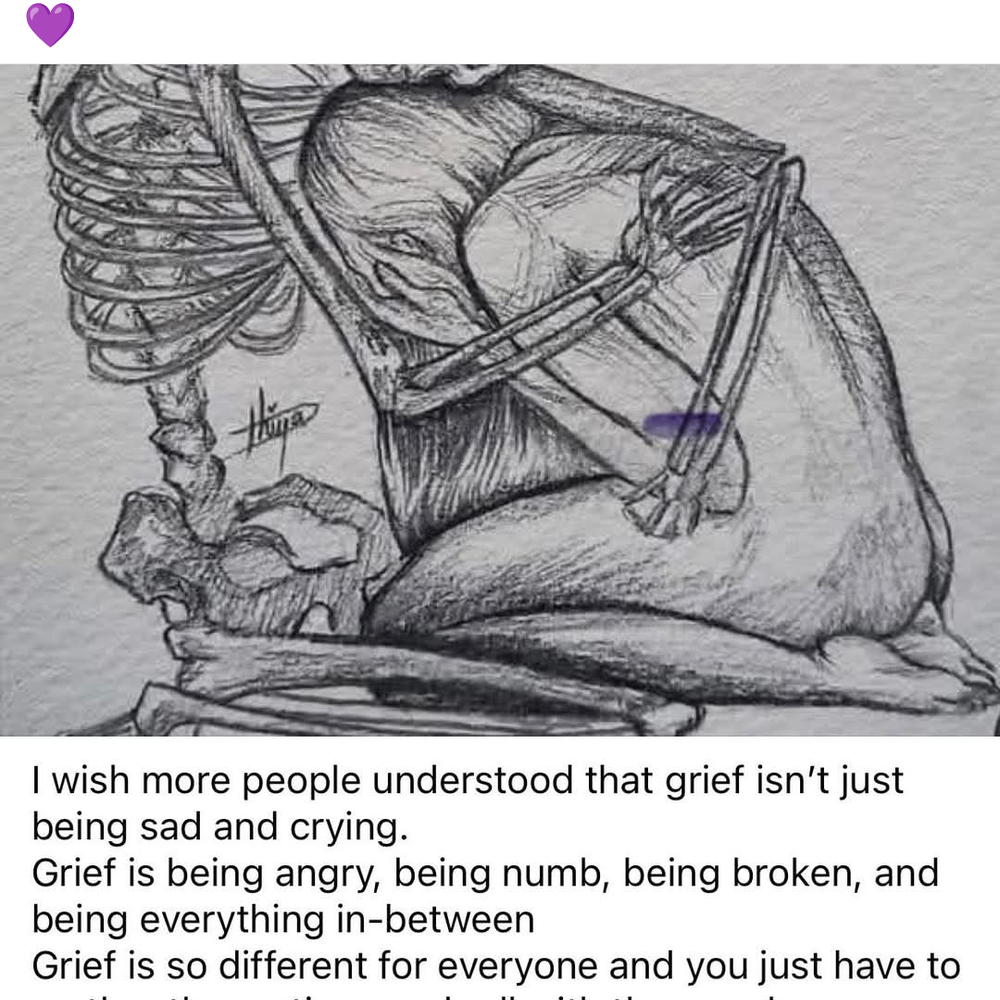Open the skeleton drawing image in the post
This screenshot has width=1000, height=1000.
500,400
